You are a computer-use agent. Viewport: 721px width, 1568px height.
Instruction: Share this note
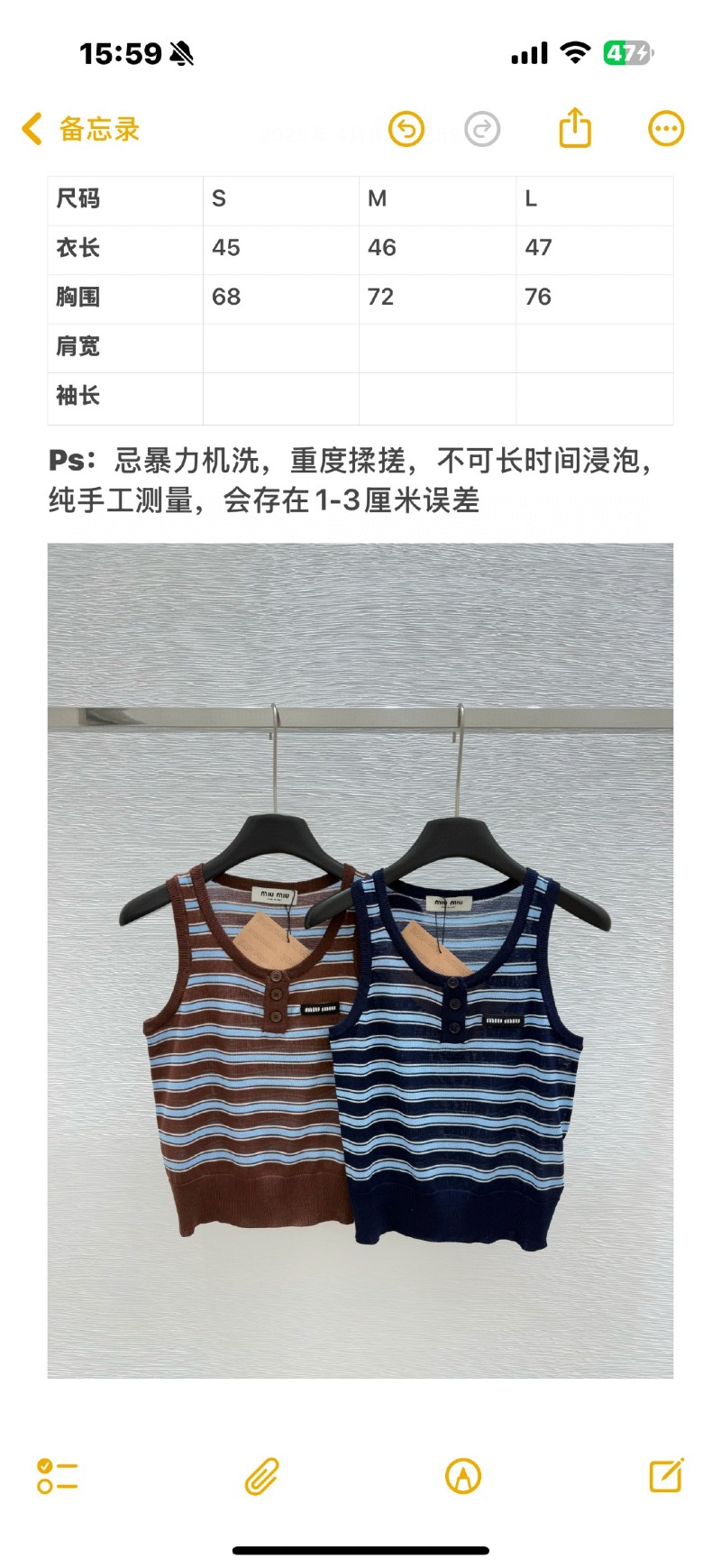pyautogui.click(x=575, y=128)
